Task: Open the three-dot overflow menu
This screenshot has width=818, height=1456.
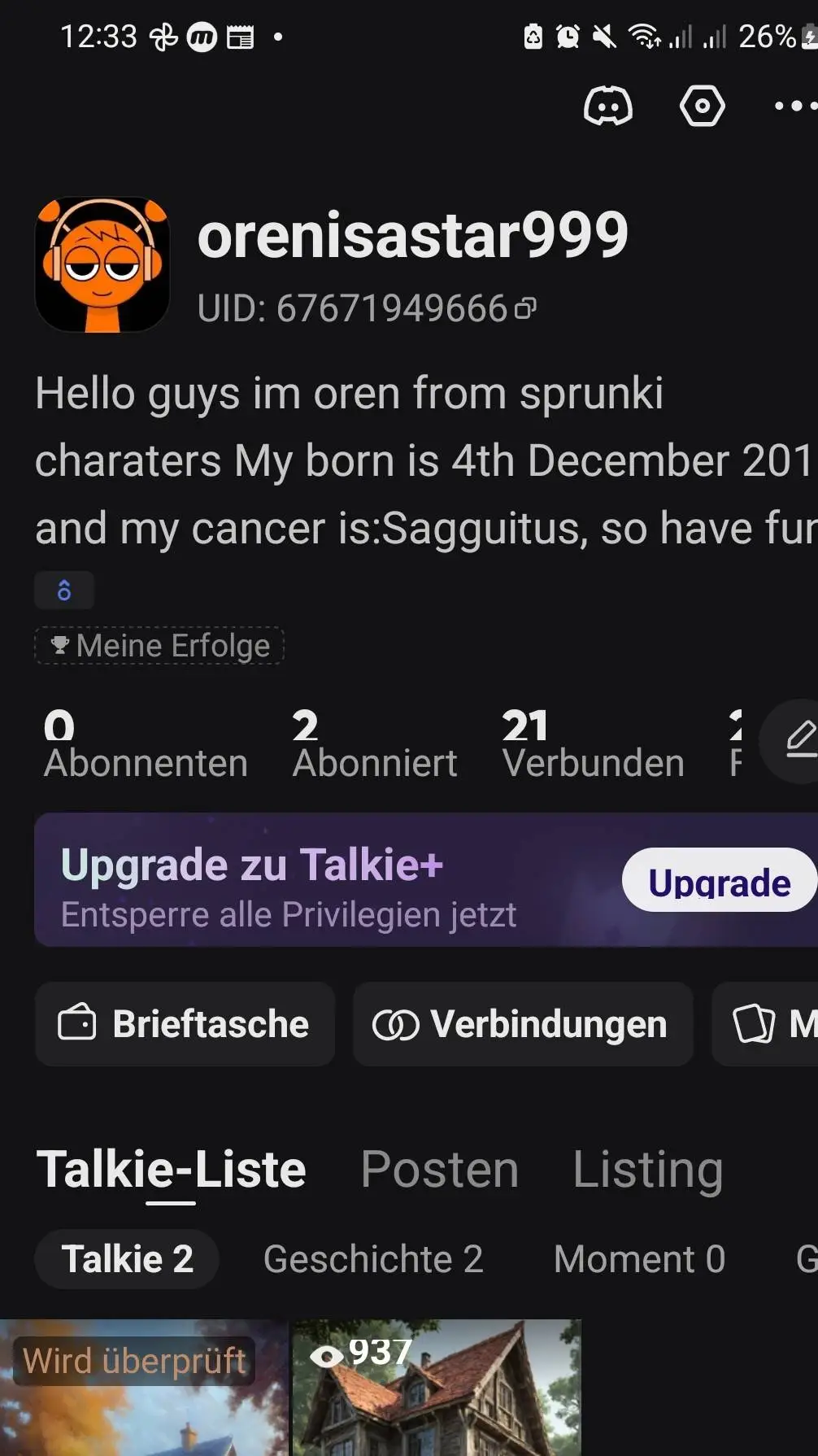Action: (x=793, y=106)
